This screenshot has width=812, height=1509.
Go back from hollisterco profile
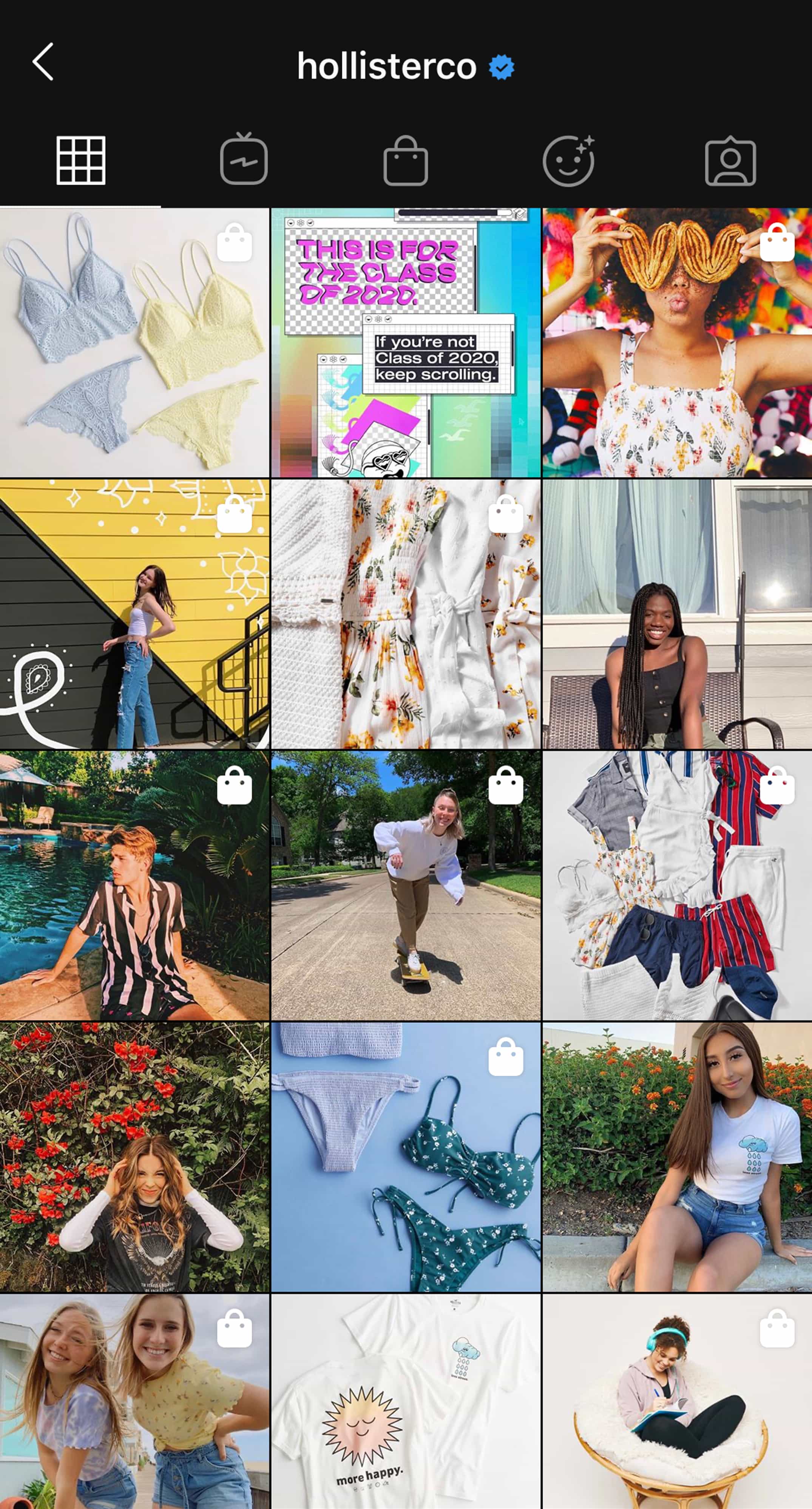[43, 62]
